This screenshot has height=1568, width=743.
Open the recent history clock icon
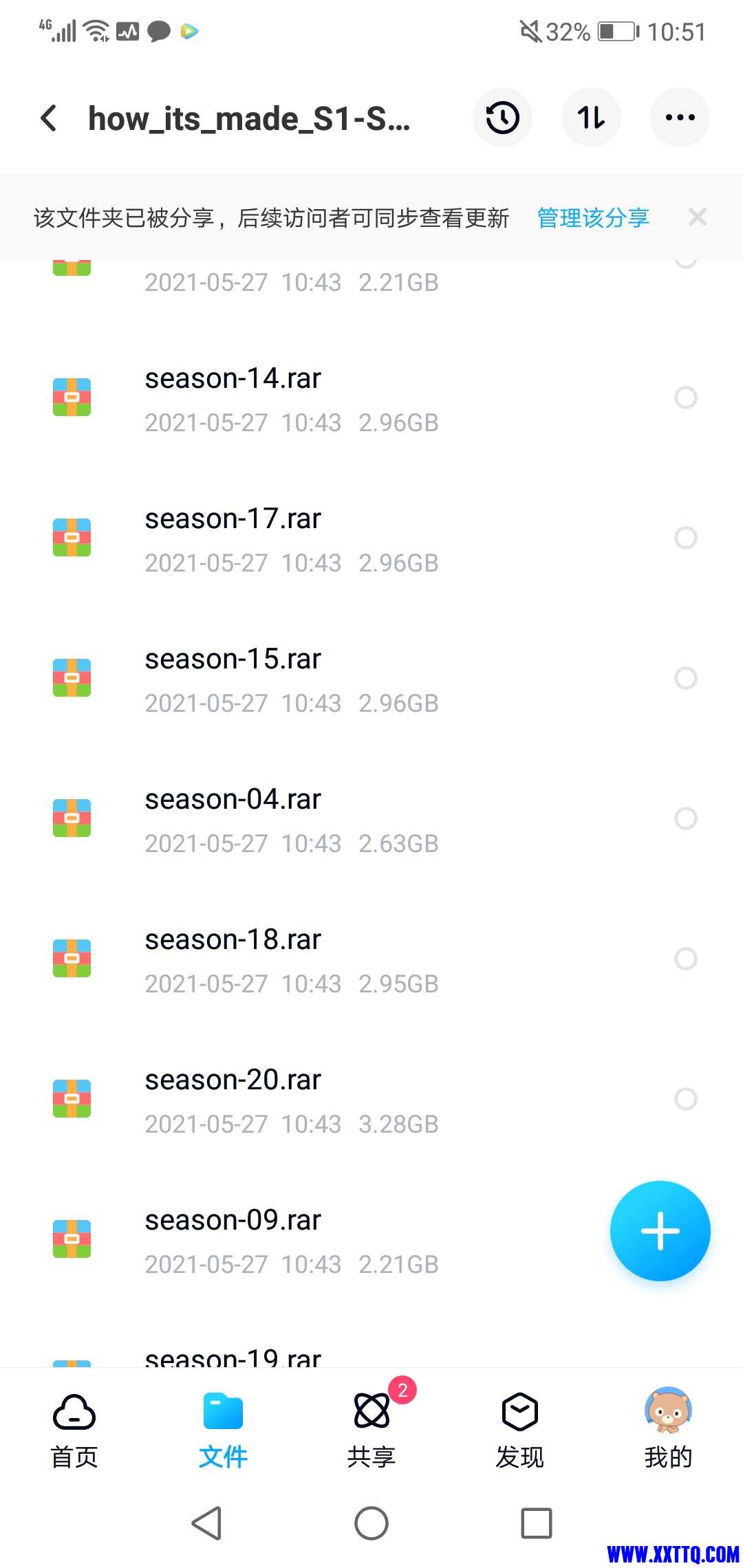(502, 118)
